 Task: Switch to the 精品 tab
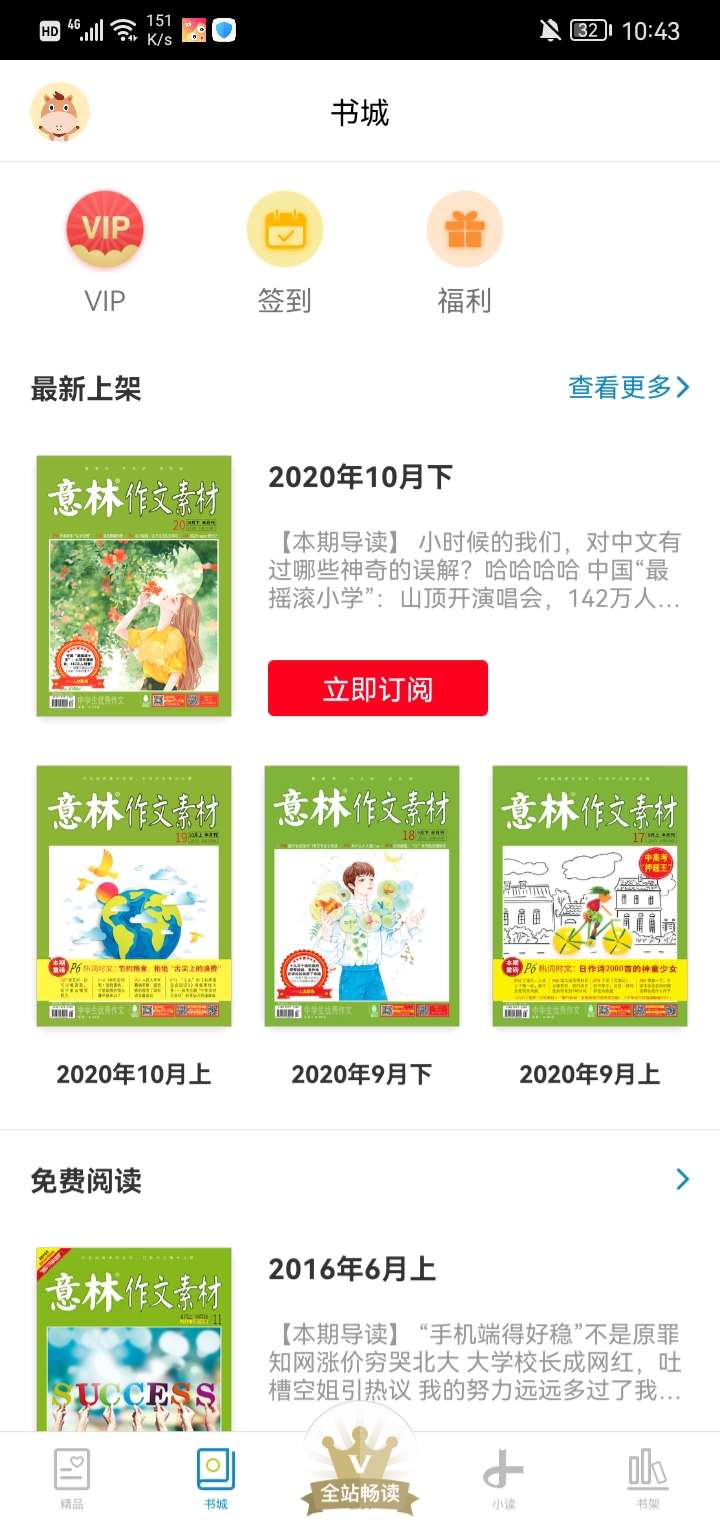tap(72, 1478)
